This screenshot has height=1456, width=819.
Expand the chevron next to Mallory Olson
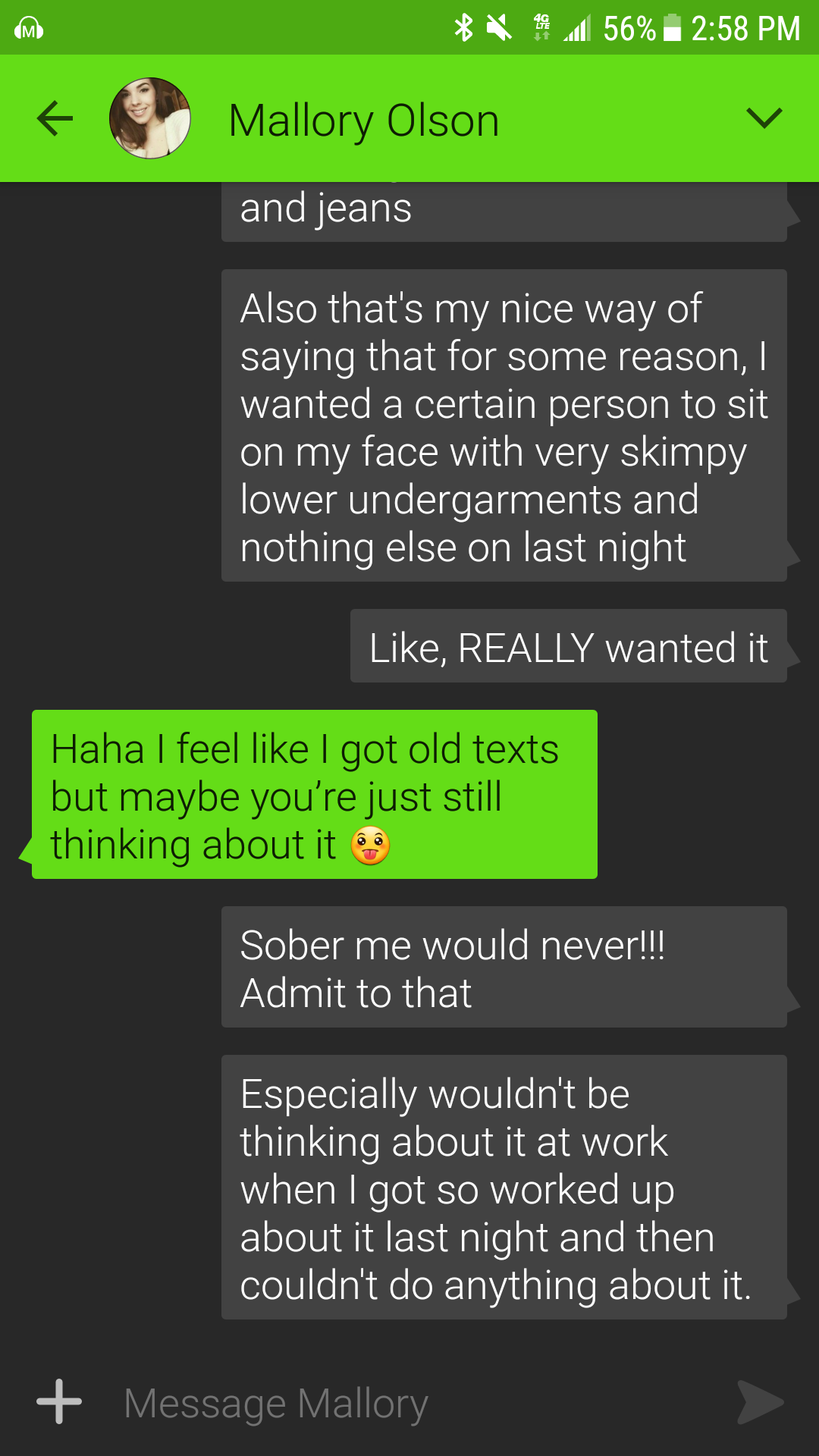point(764,118)
